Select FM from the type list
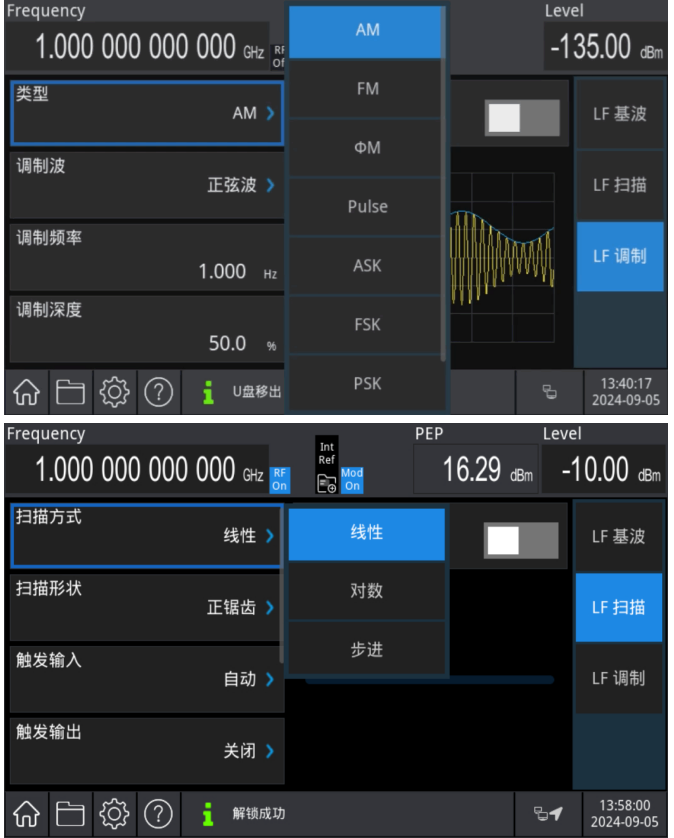The image size is (674, 838). point(367,89)
